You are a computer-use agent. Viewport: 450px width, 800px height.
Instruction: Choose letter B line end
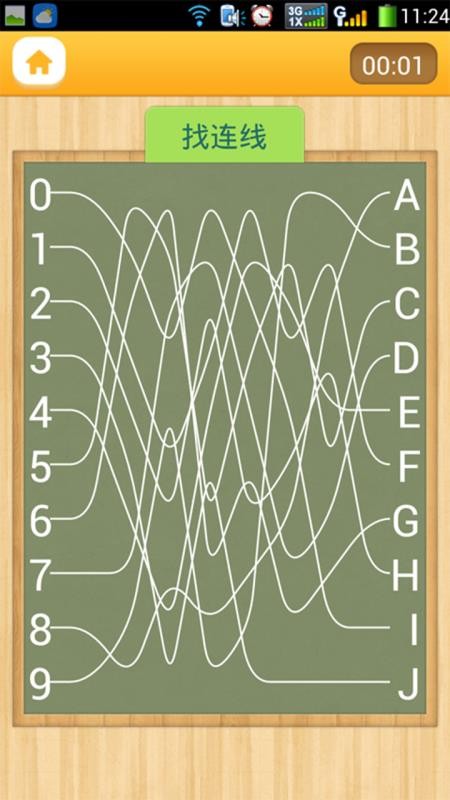coord(407,250)
